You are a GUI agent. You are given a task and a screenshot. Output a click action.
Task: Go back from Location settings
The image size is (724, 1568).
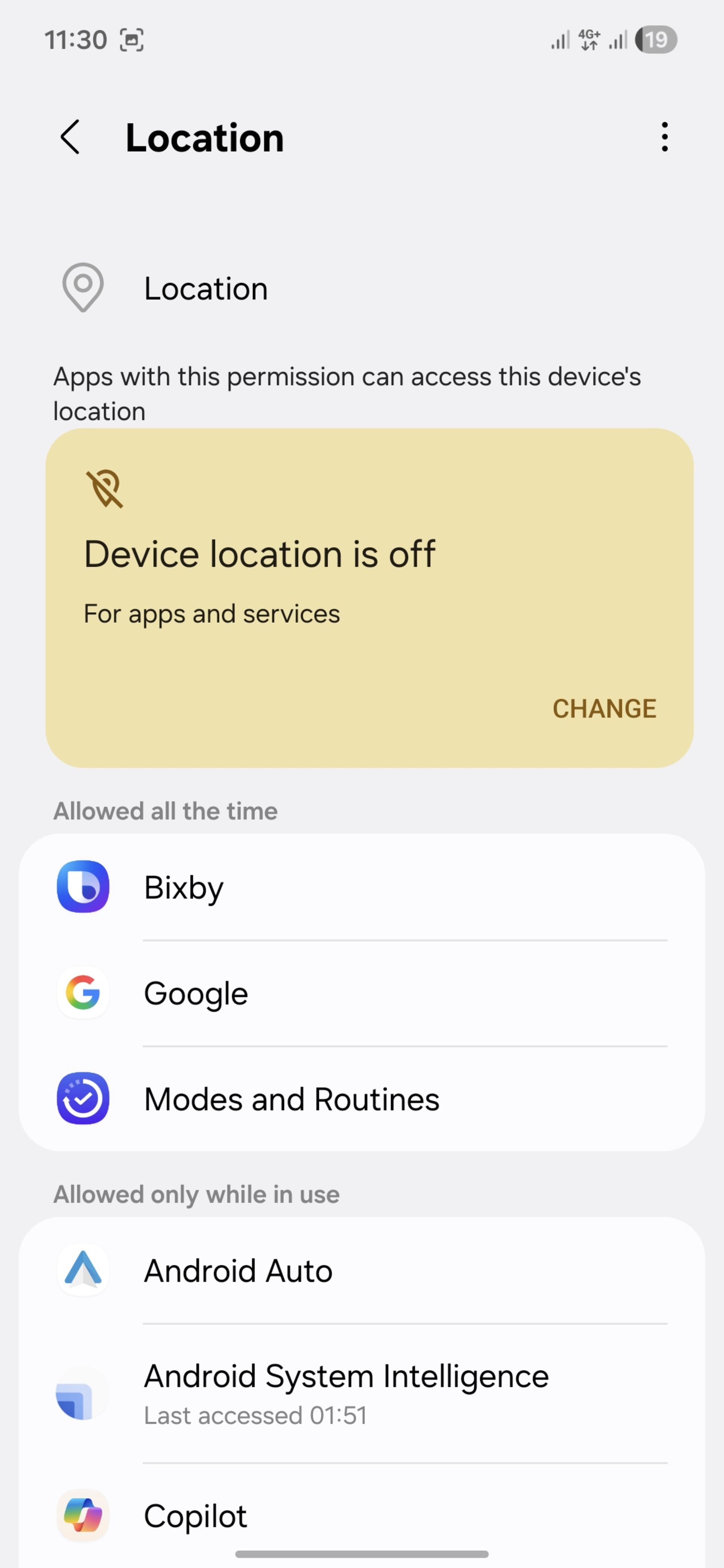pos(71,137)
